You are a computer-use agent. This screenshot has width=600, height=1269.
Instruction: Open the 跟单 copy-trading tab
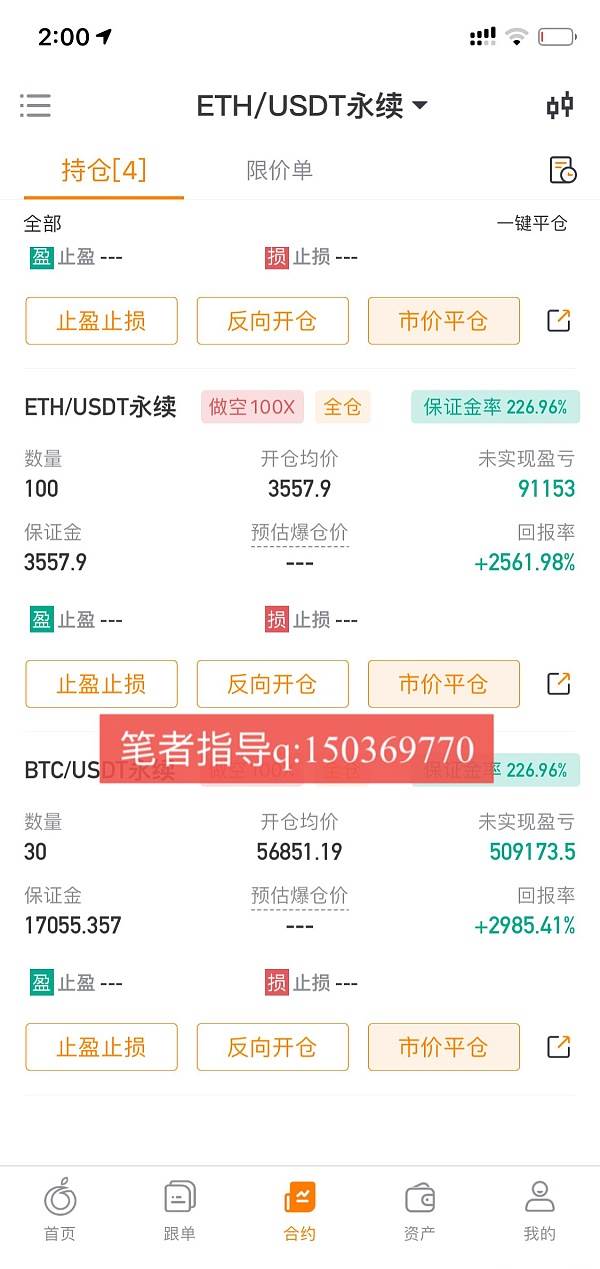180,1210
